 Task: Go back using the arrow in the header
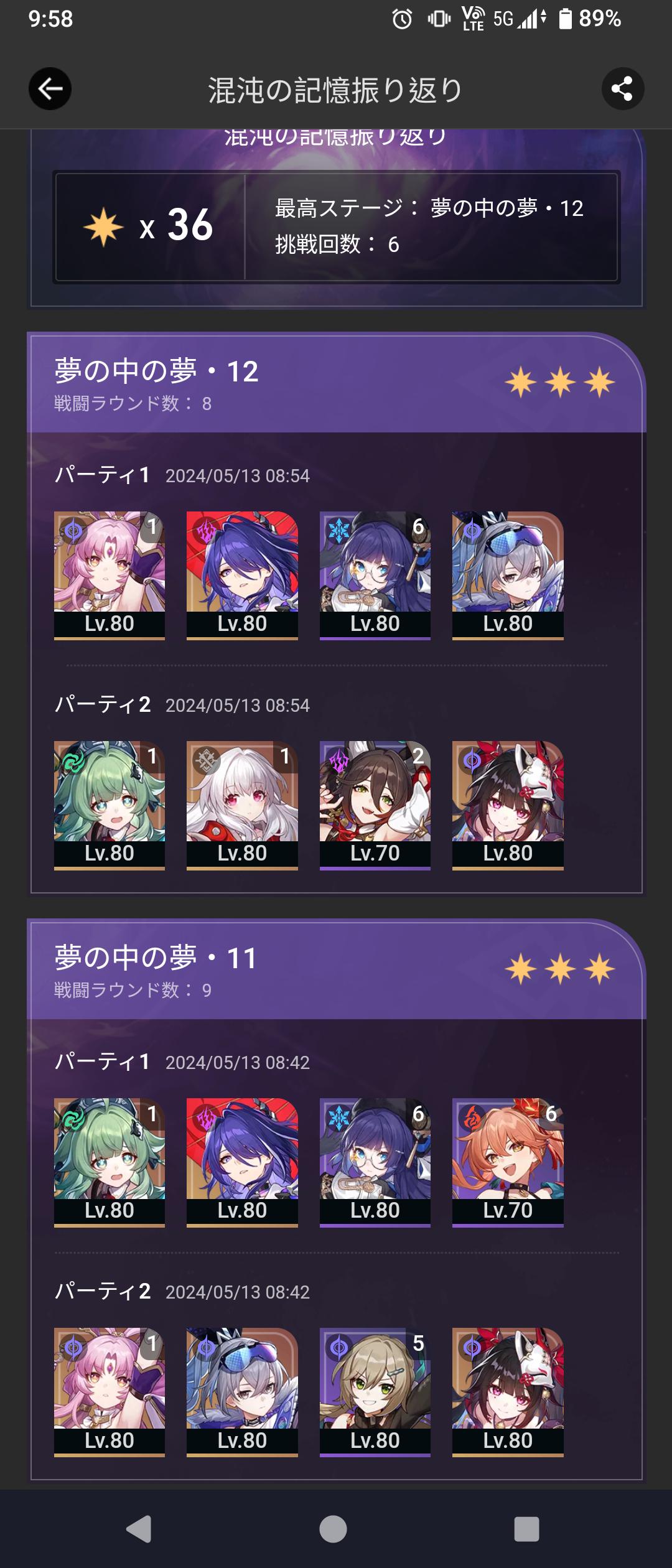pos(50,89)
